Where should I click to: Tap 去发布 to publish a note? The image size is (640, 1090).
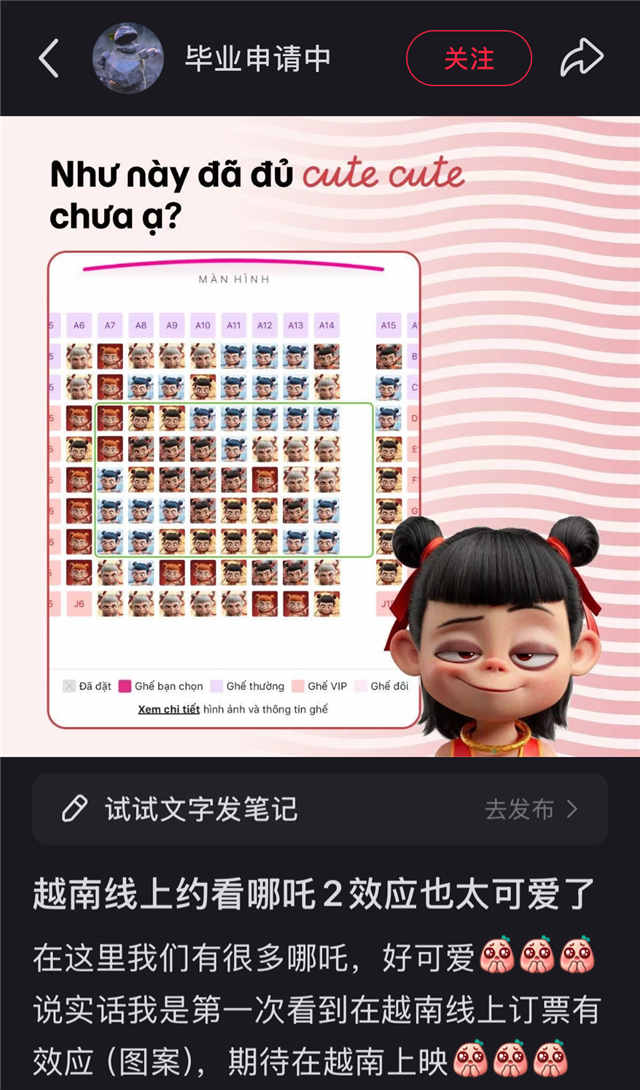[531, 809]
